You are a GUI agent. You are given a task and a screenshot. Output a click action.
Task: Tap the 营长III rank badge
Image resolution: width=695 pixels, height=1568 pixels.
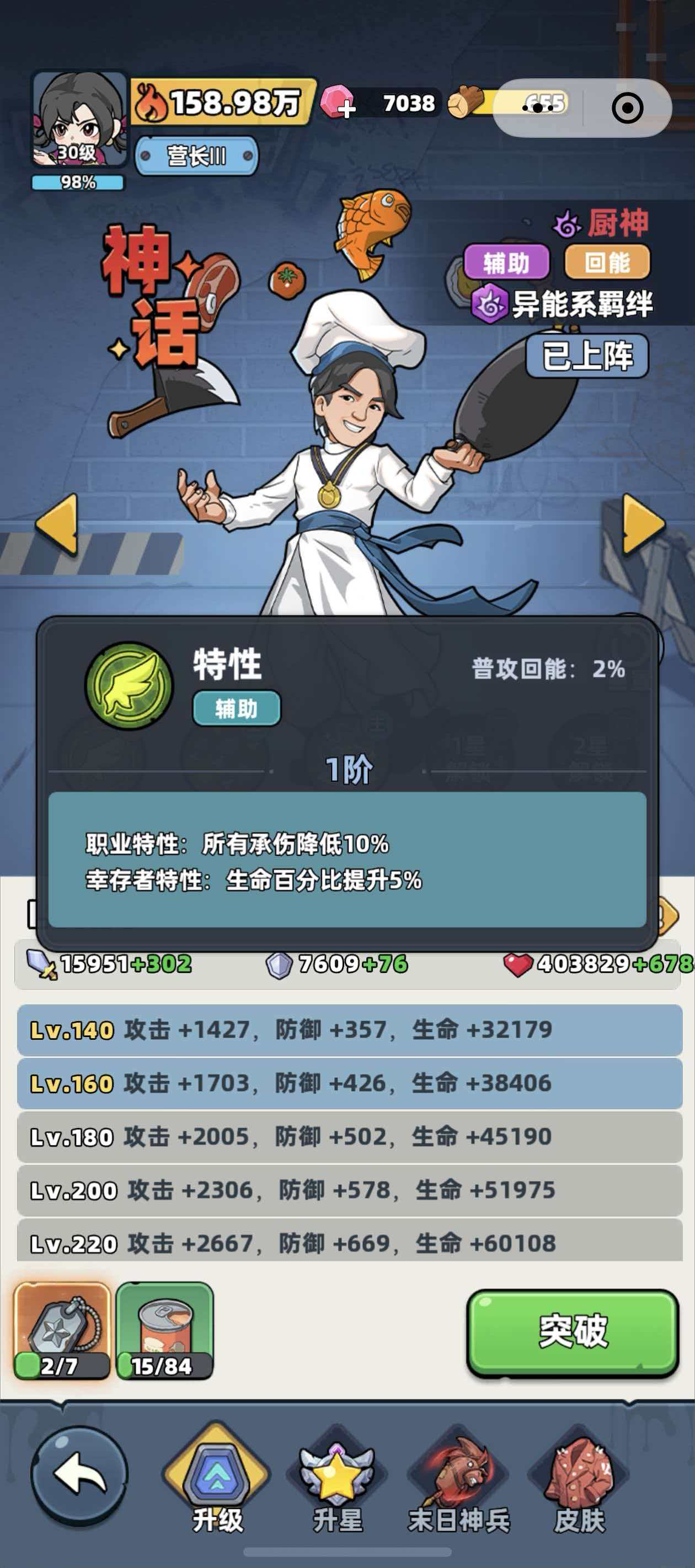pyautogui.click(x=196, y=156)
